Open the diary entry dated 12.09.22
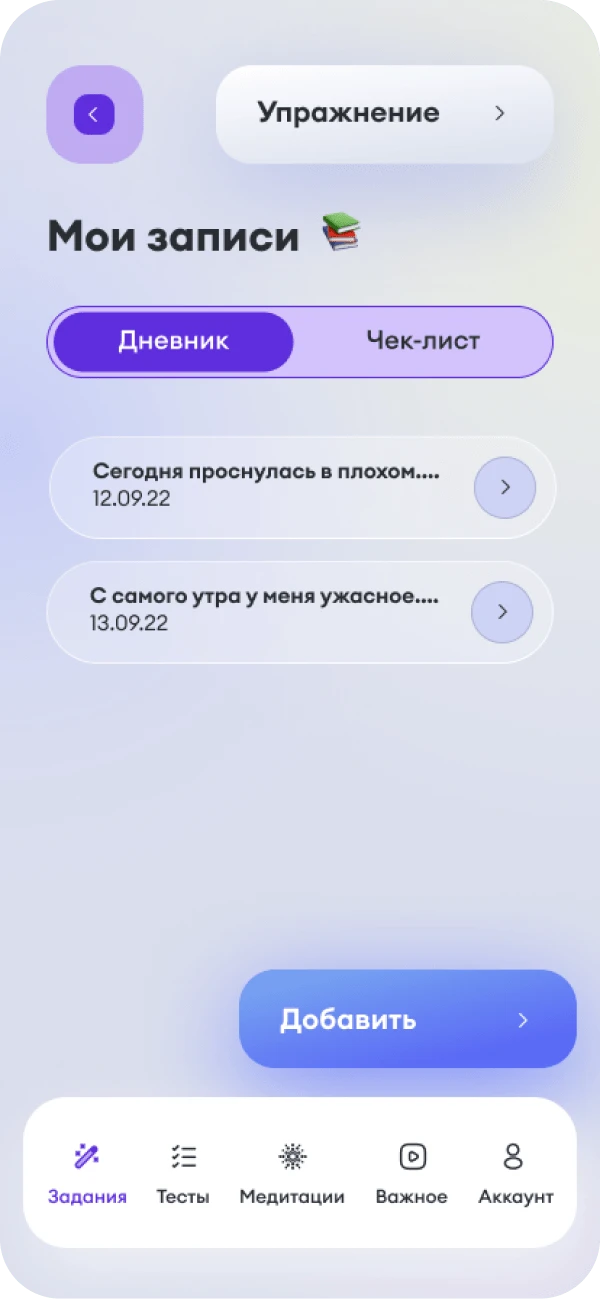The image size is (600, 1299). pos(504,488)
